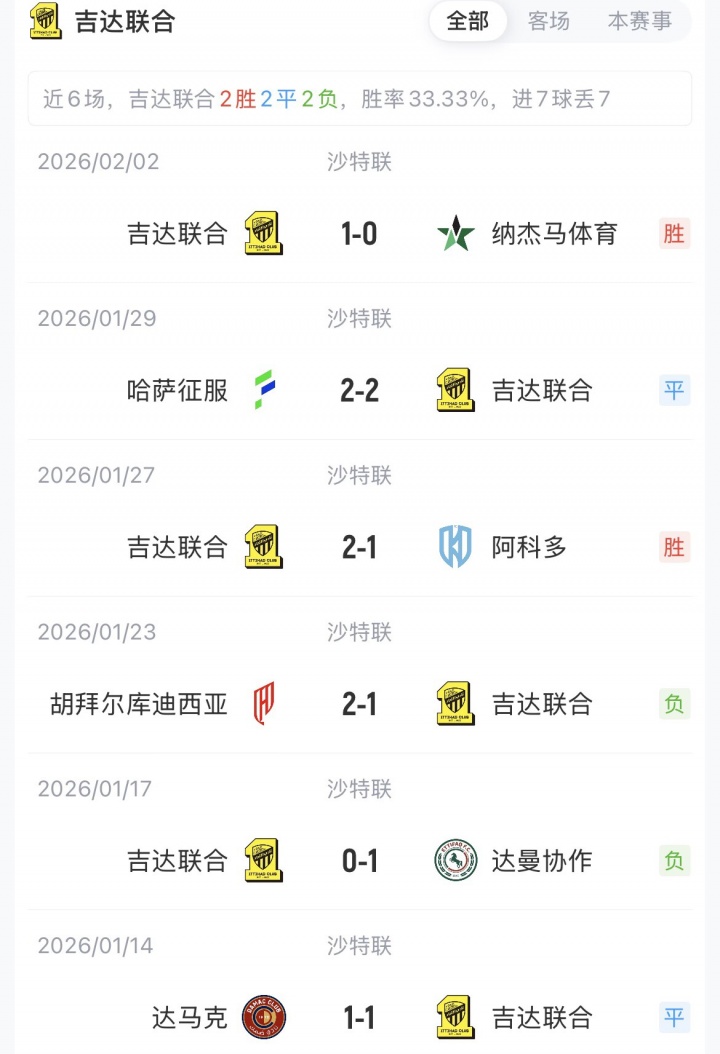
Task: Open the 哈萨征服 vs 吉达联合 match
Action: [x=359, y=391]
